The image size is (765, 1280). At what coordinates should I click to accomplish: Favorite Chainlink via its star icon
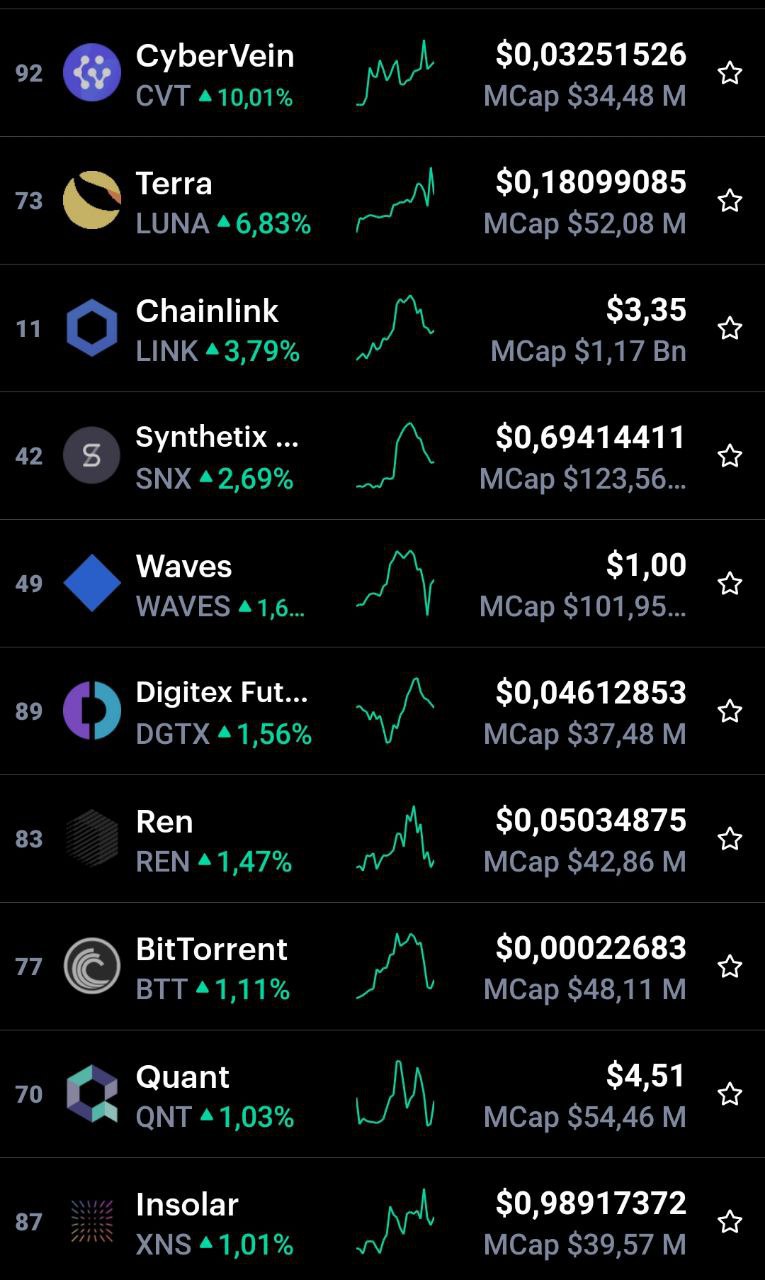[730, 328]
